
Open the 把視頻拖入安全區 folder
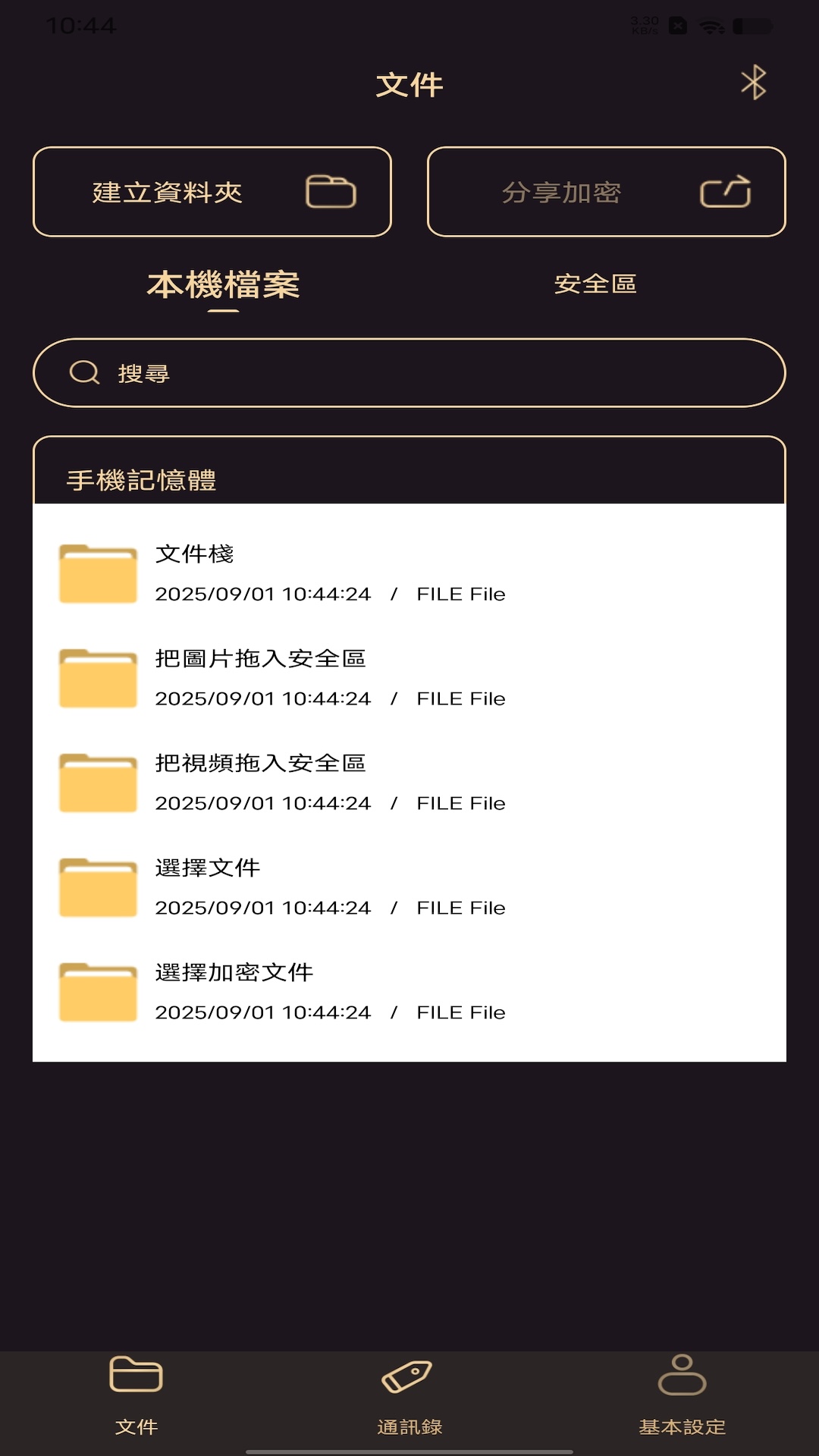click(x=260, y=764)
